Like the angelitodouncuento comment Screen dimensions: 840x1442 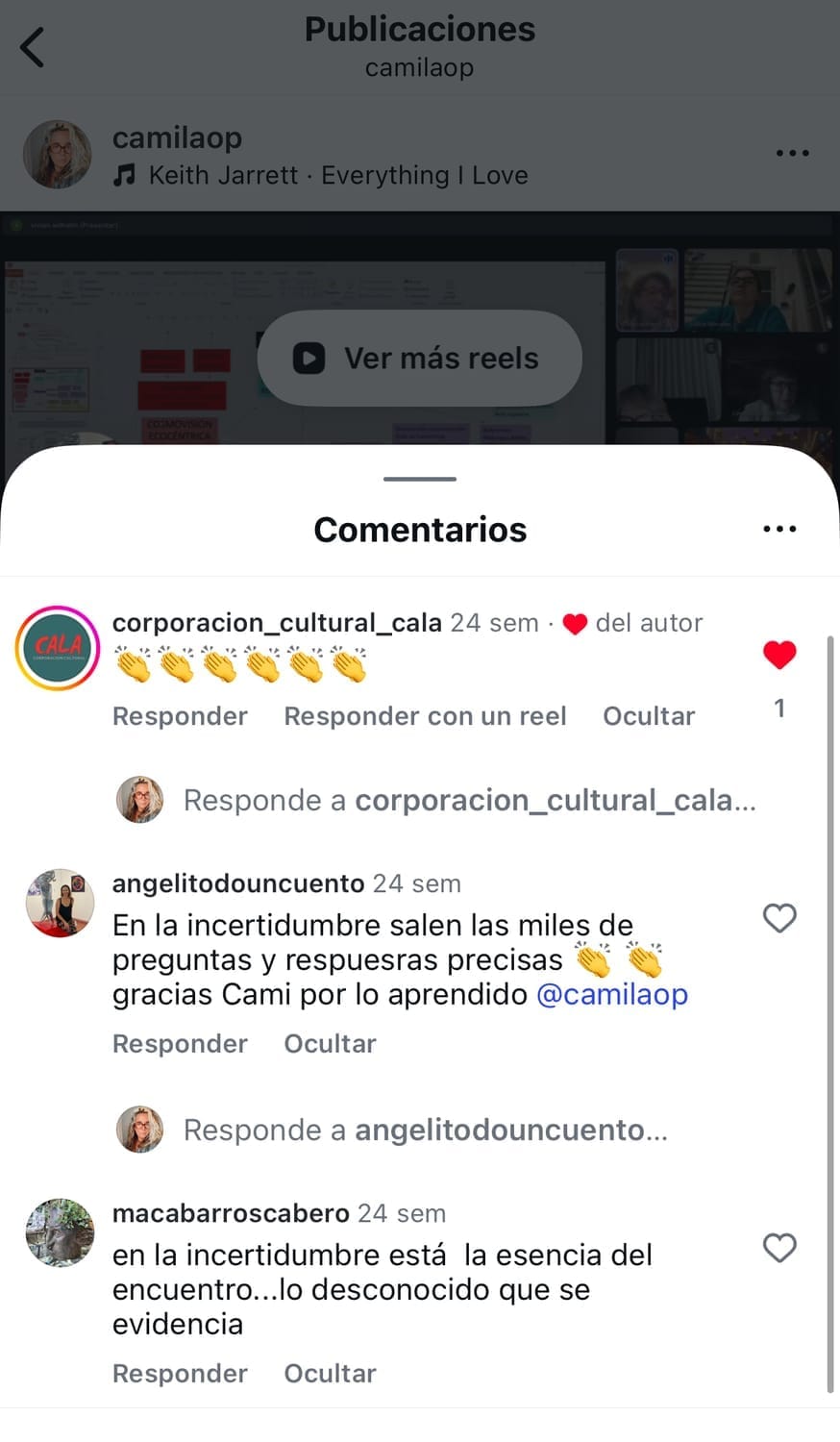coord(779,918)
